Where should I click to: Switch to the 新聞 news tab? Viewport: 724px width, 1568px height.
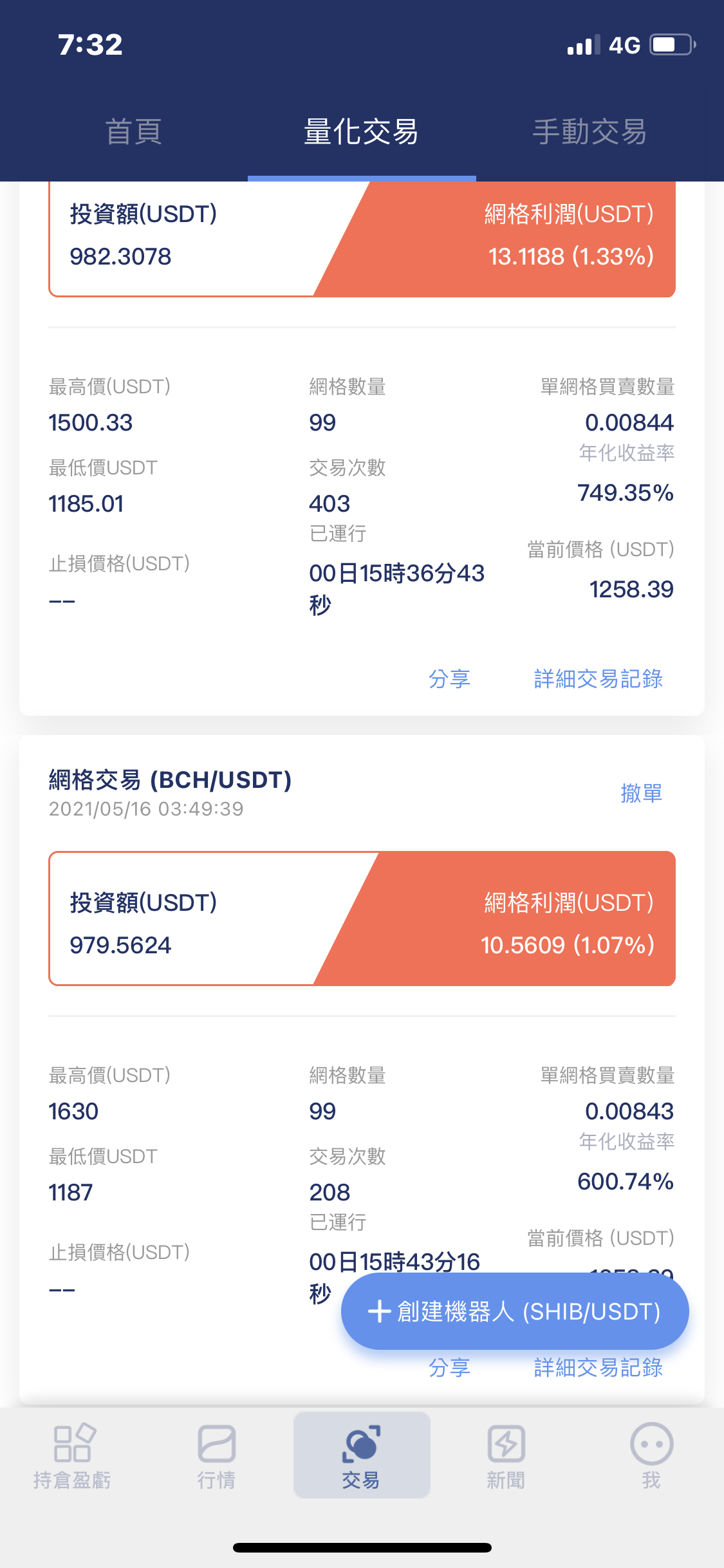pos(506,1456)
